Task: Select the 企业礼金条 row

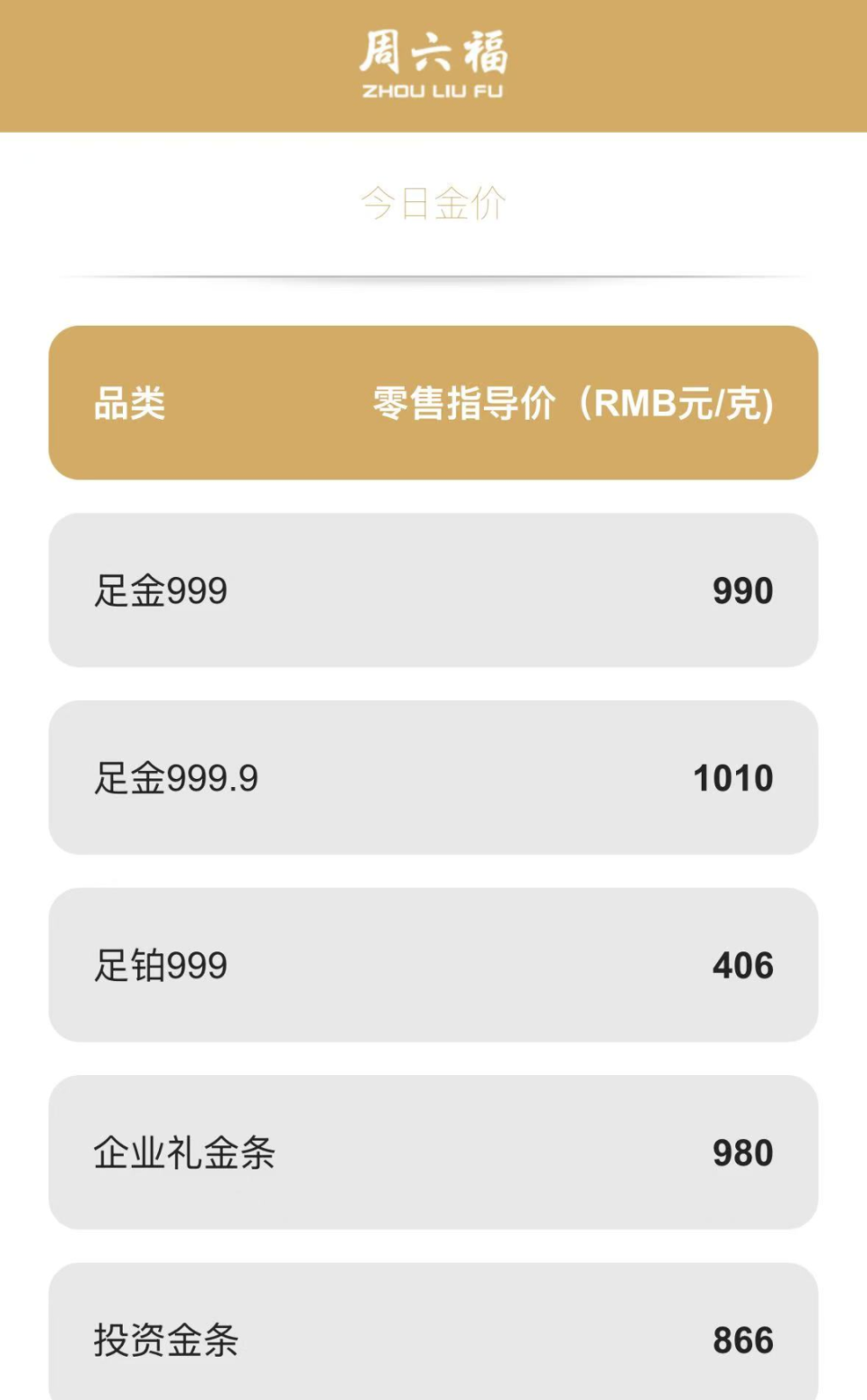Action: [x=433, y=1153]
